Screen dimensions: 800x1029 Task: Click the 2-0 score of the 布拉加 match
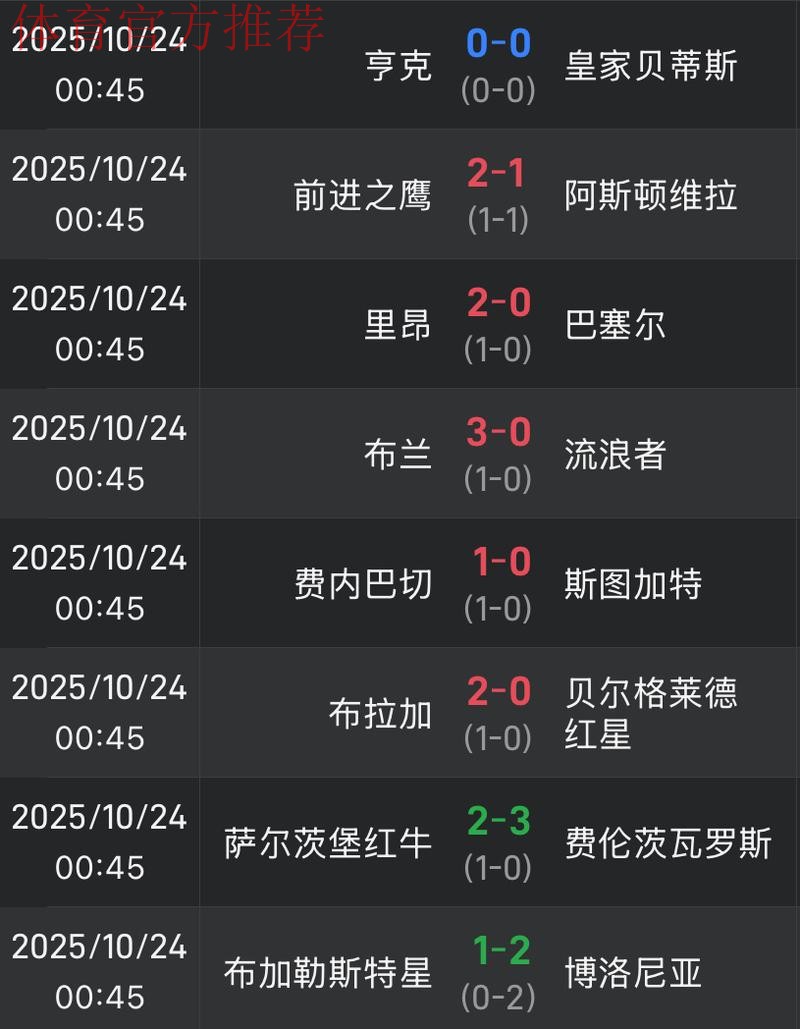click(498, 692)
